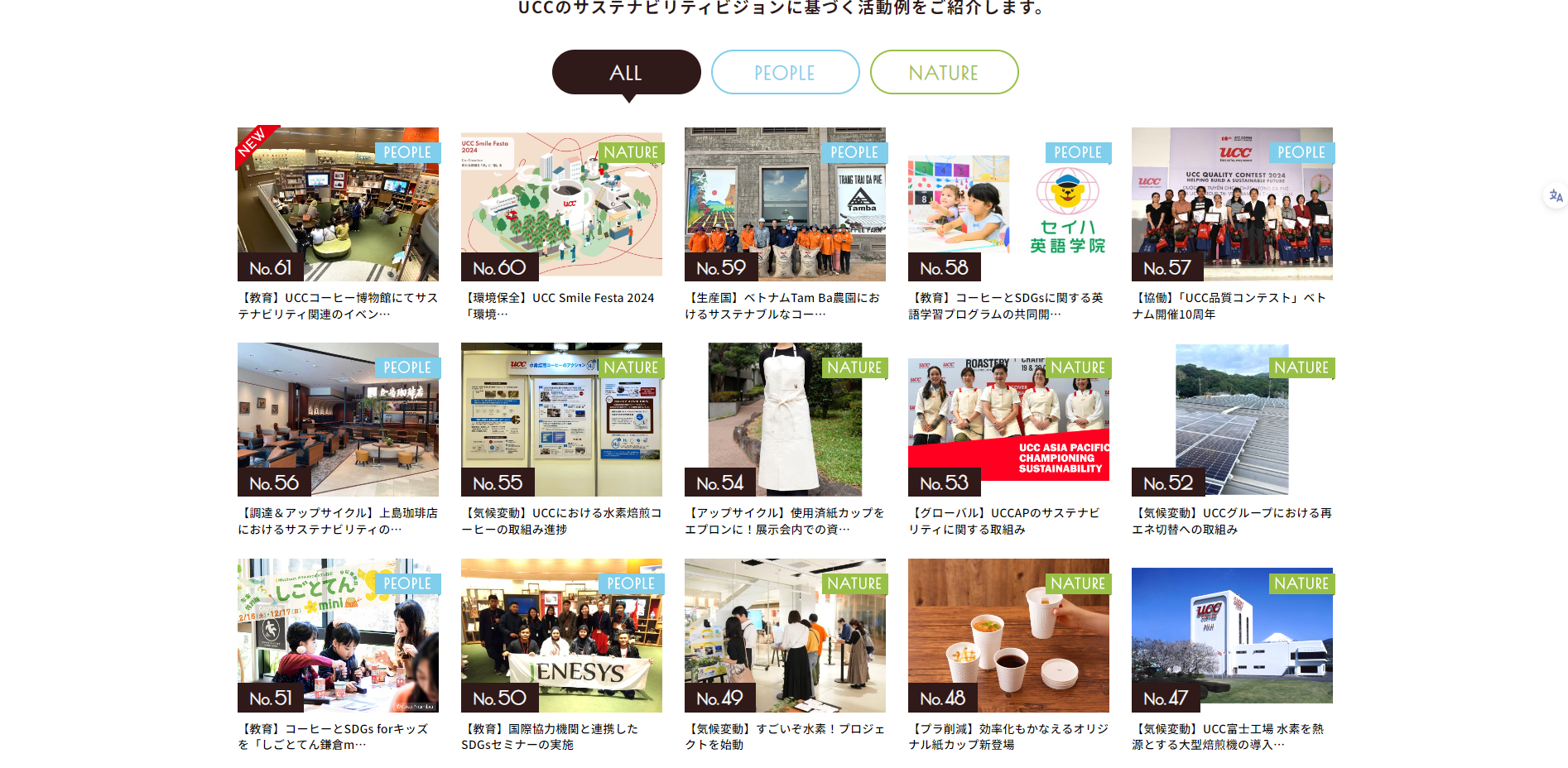Open the translate icon at right edge
The image size is (1568, 768).
[x=1556, y=196]
